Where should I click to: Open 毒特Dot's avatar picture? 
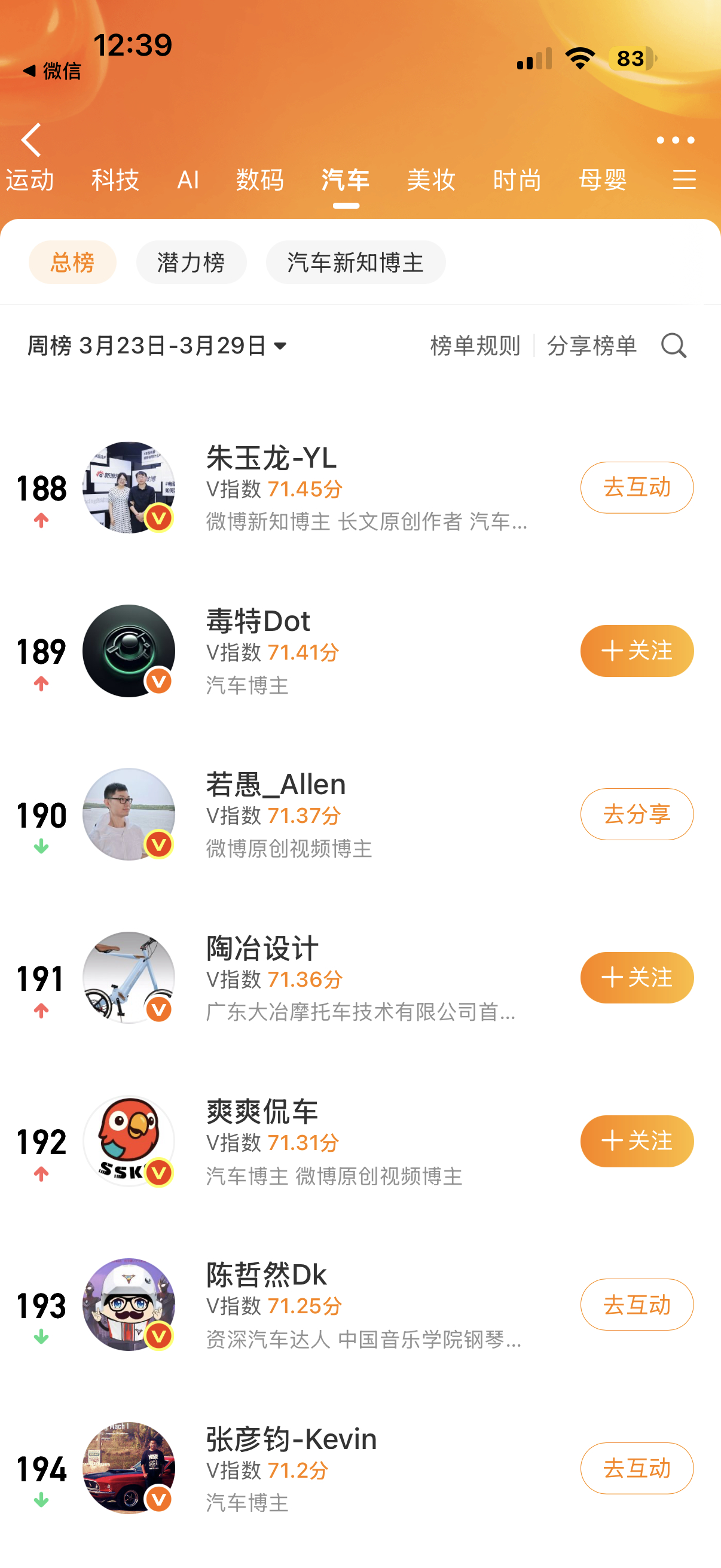coord(129,650)
